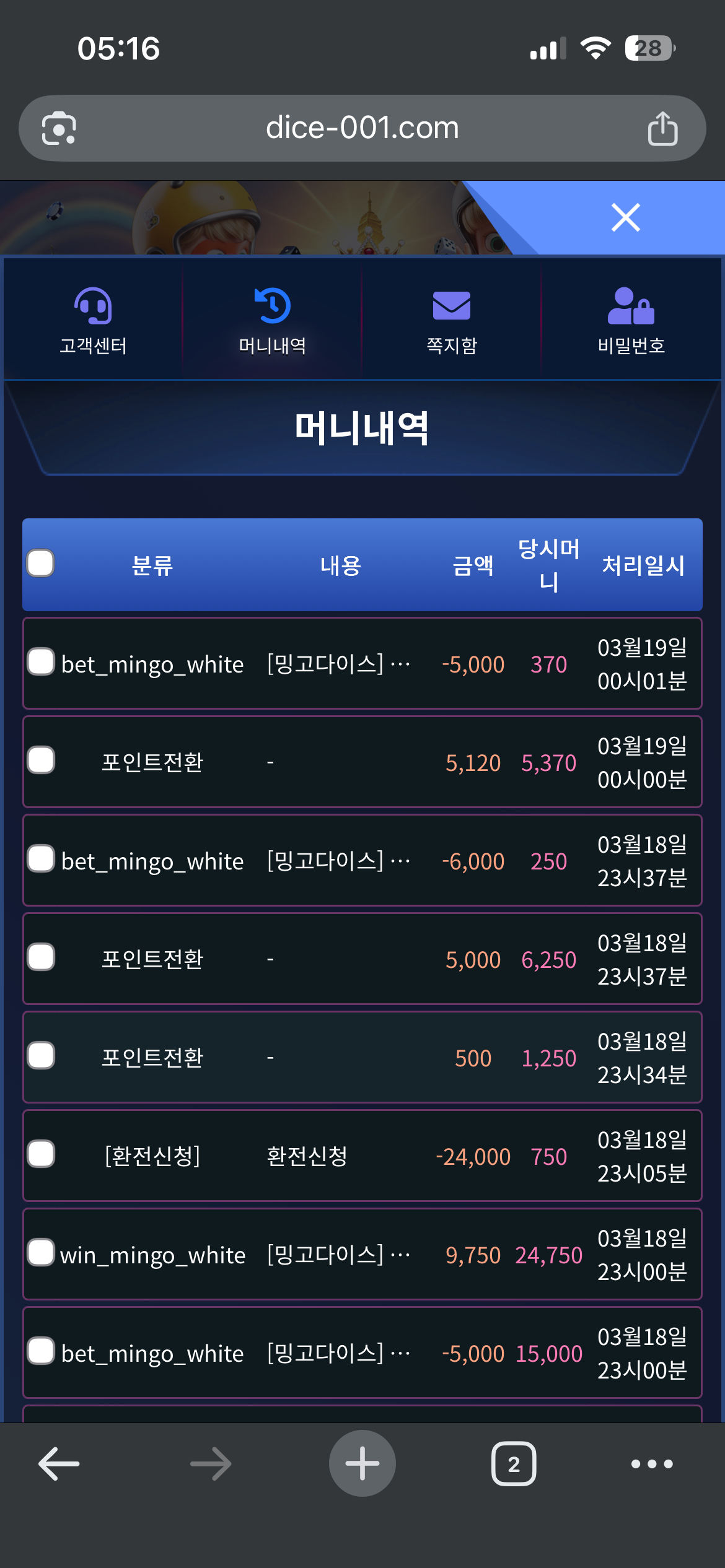View the open tabs switcher
725x1568 pixels.
pos(513,1464)
